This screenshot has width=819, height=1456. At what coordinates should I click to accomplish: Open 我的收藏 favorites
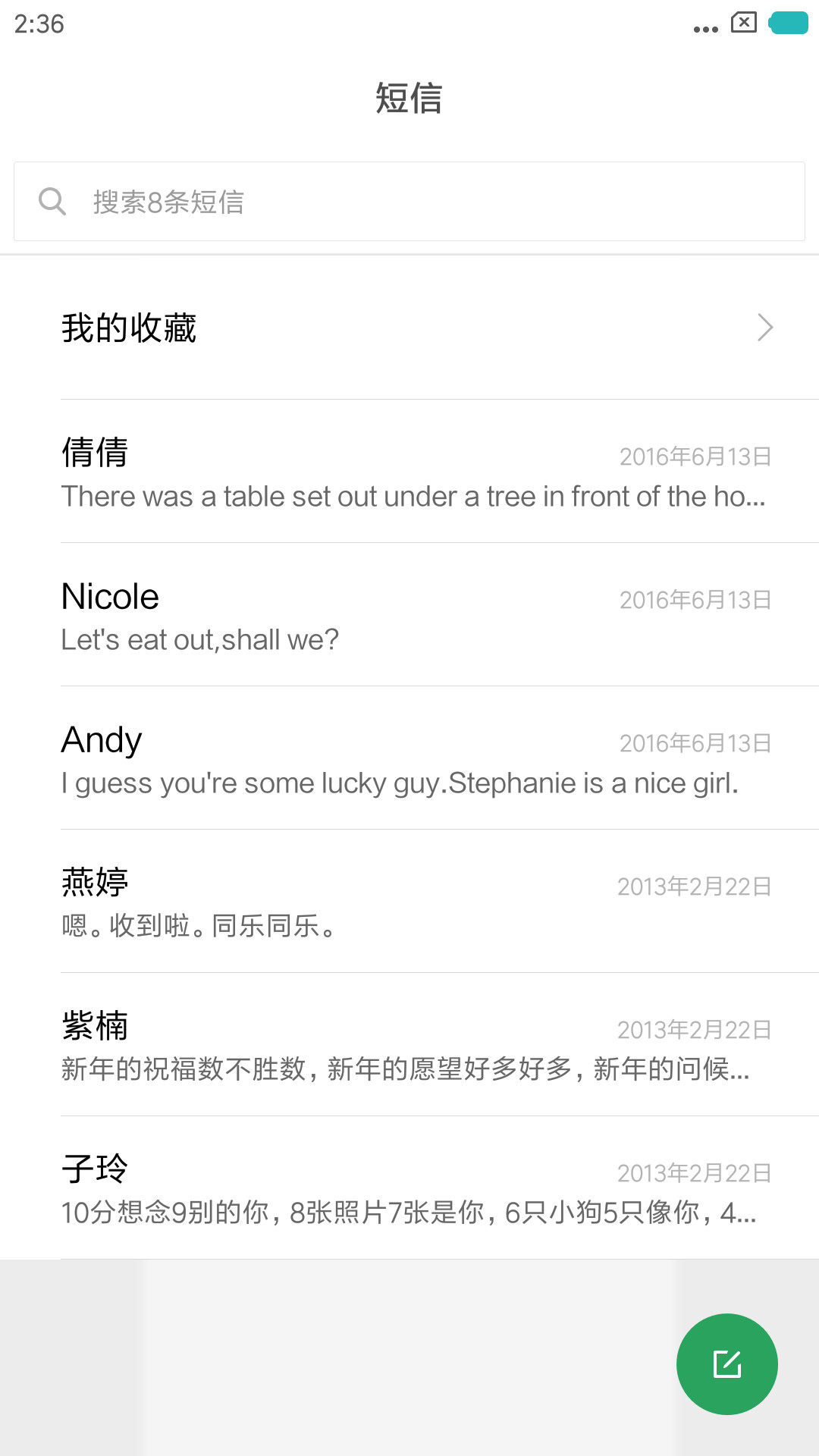click(409, 328)
